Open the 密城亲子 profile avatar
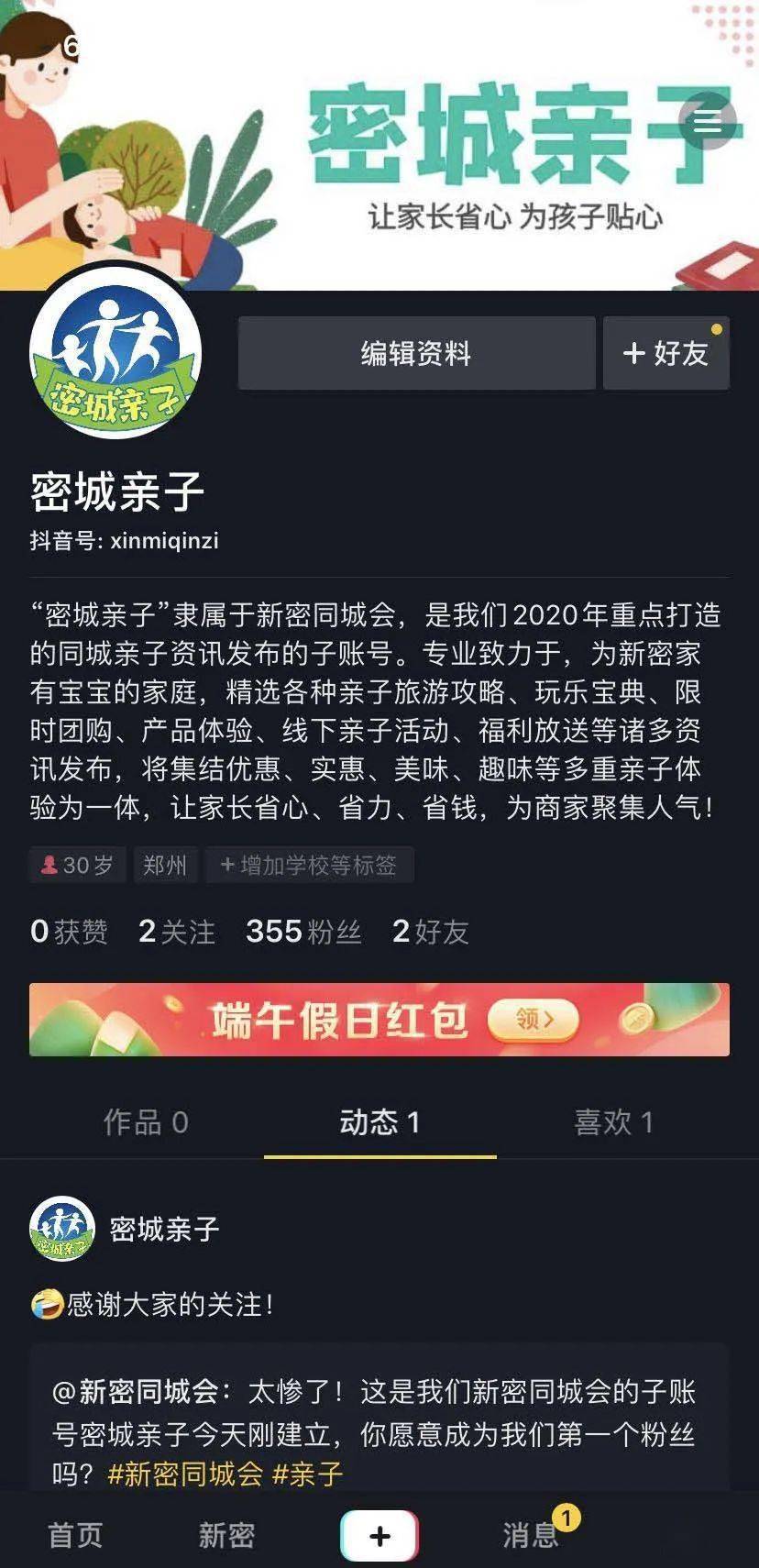Screen dimensions: 759x1568 (x=115, y=353)
